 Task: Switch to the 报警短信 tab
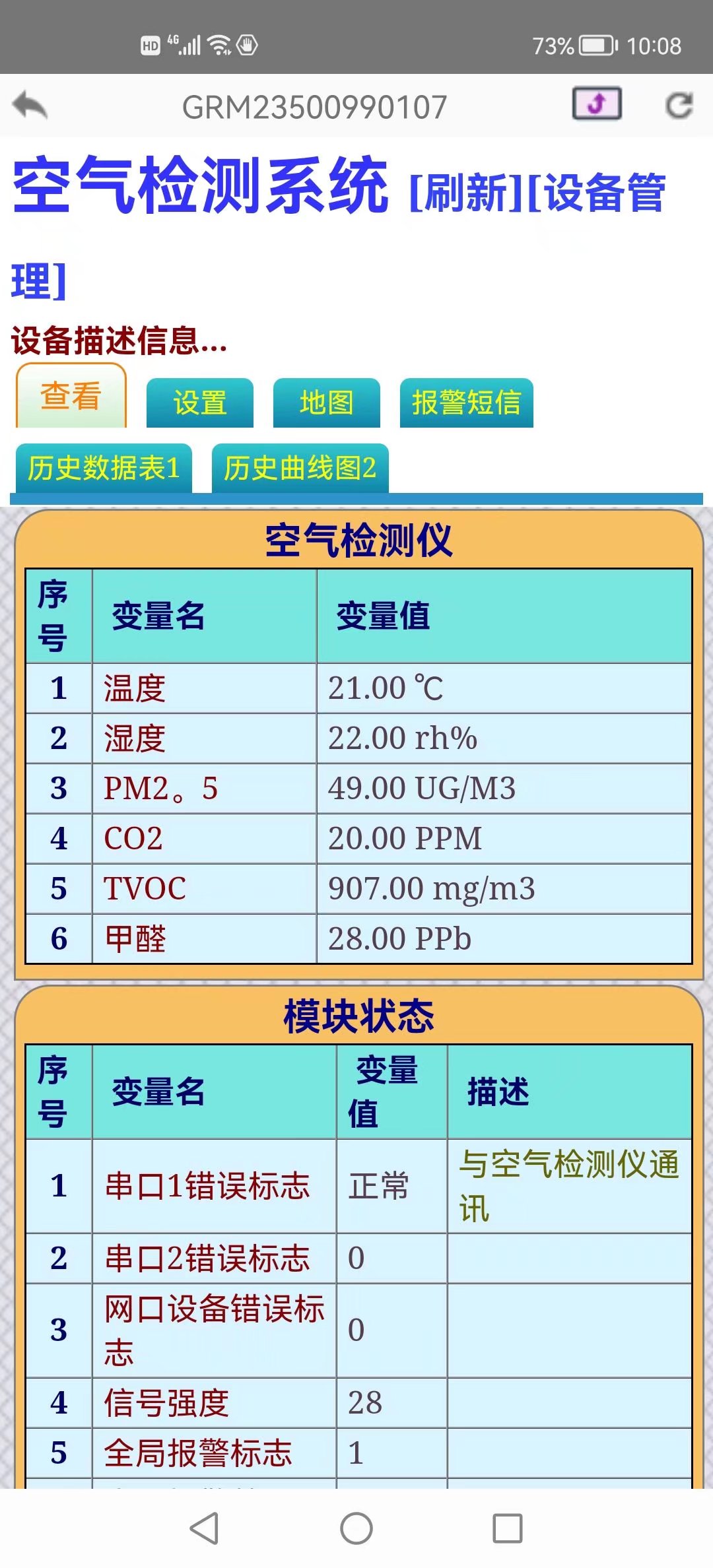click(466, 403)
